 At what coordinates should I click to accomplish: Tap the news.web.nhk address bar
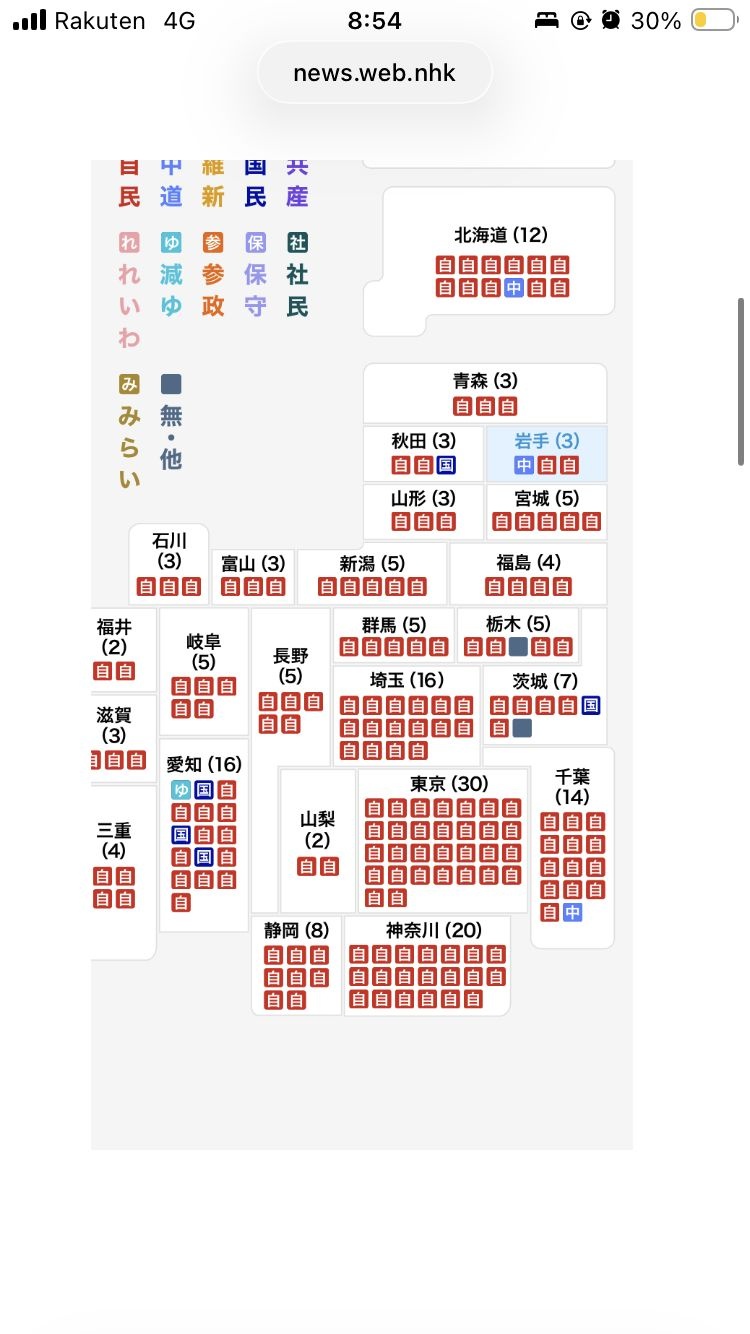click(x=375, y=73)
